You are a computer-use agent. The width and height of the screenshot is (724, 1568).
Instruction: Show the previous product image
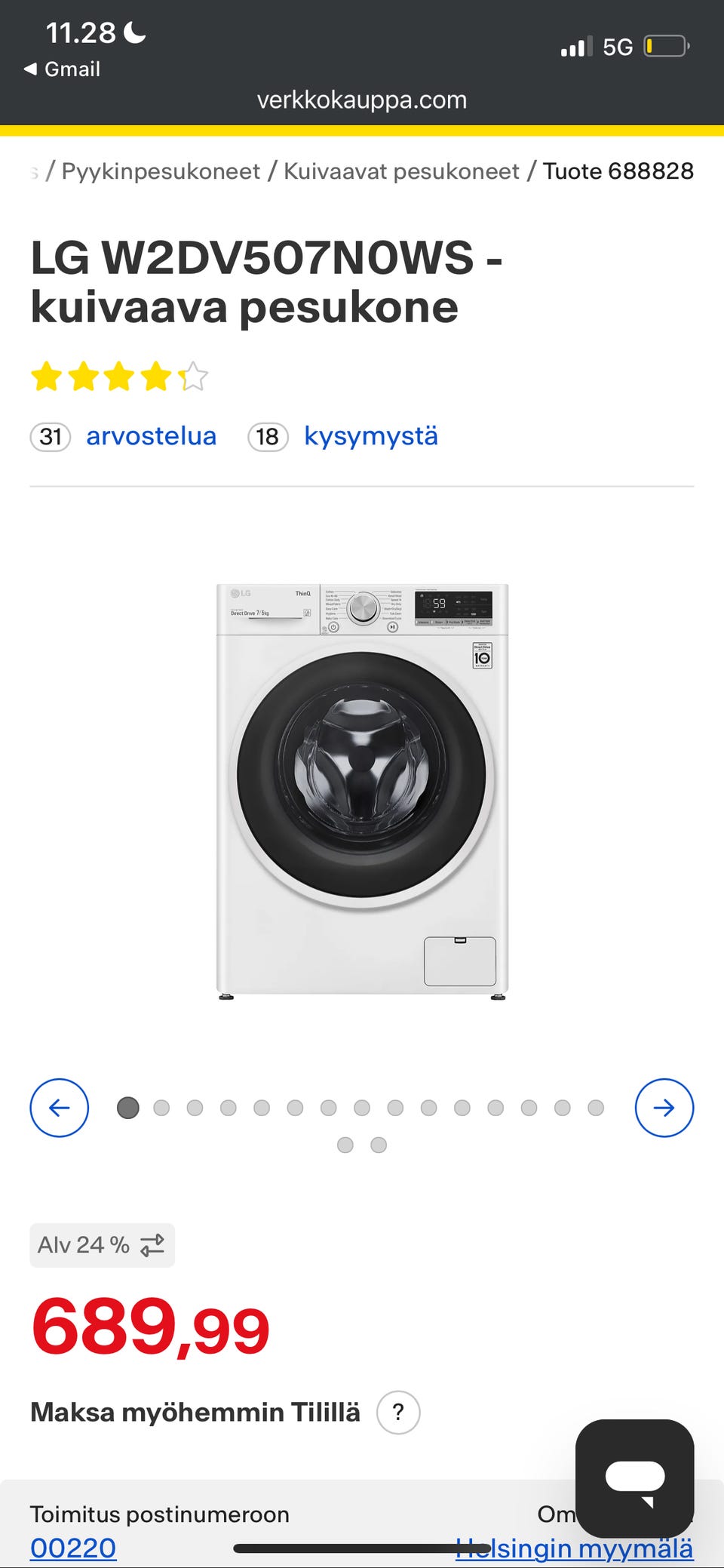click(x=59, y=1108)
